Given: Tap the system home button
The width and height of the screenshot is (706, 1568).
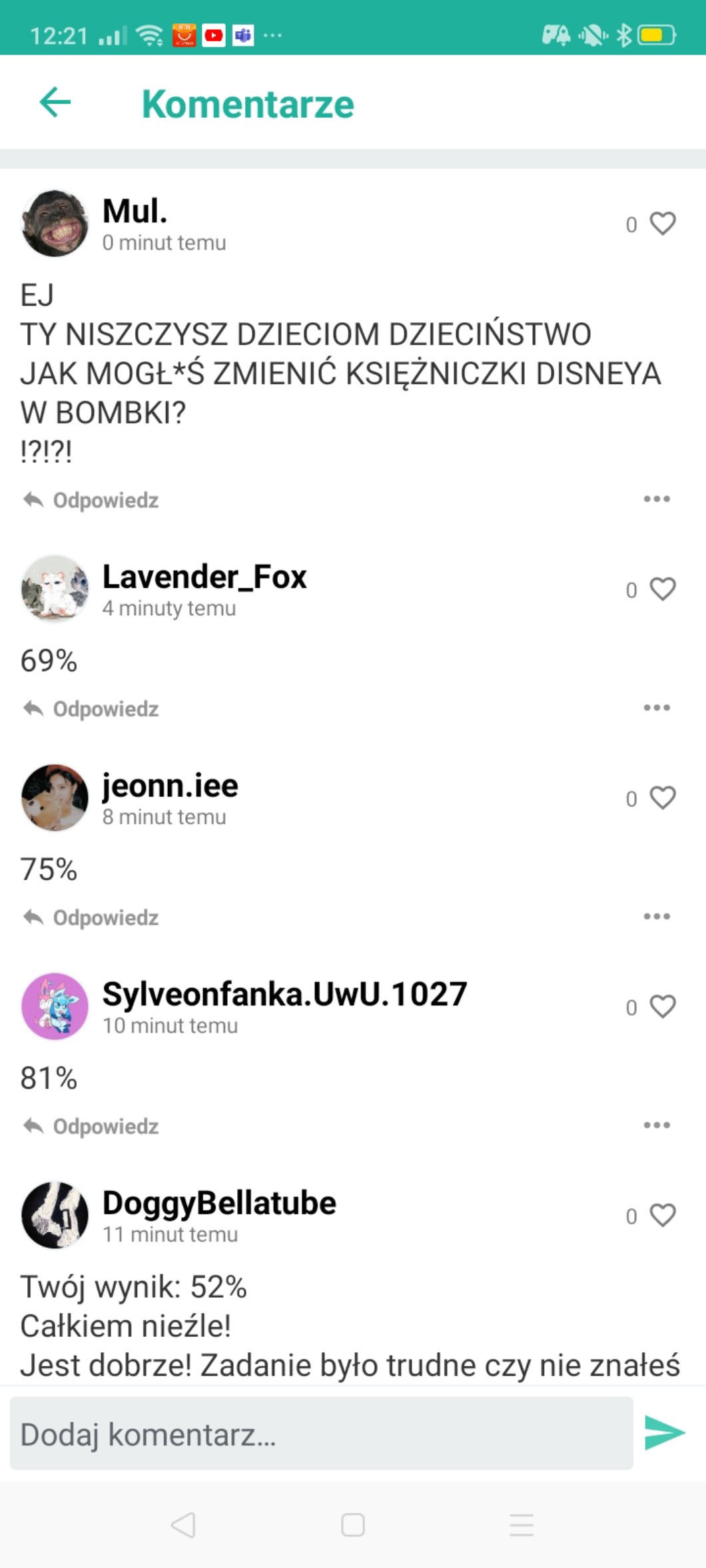Looking at the screenshot, I should [352, 1525].
